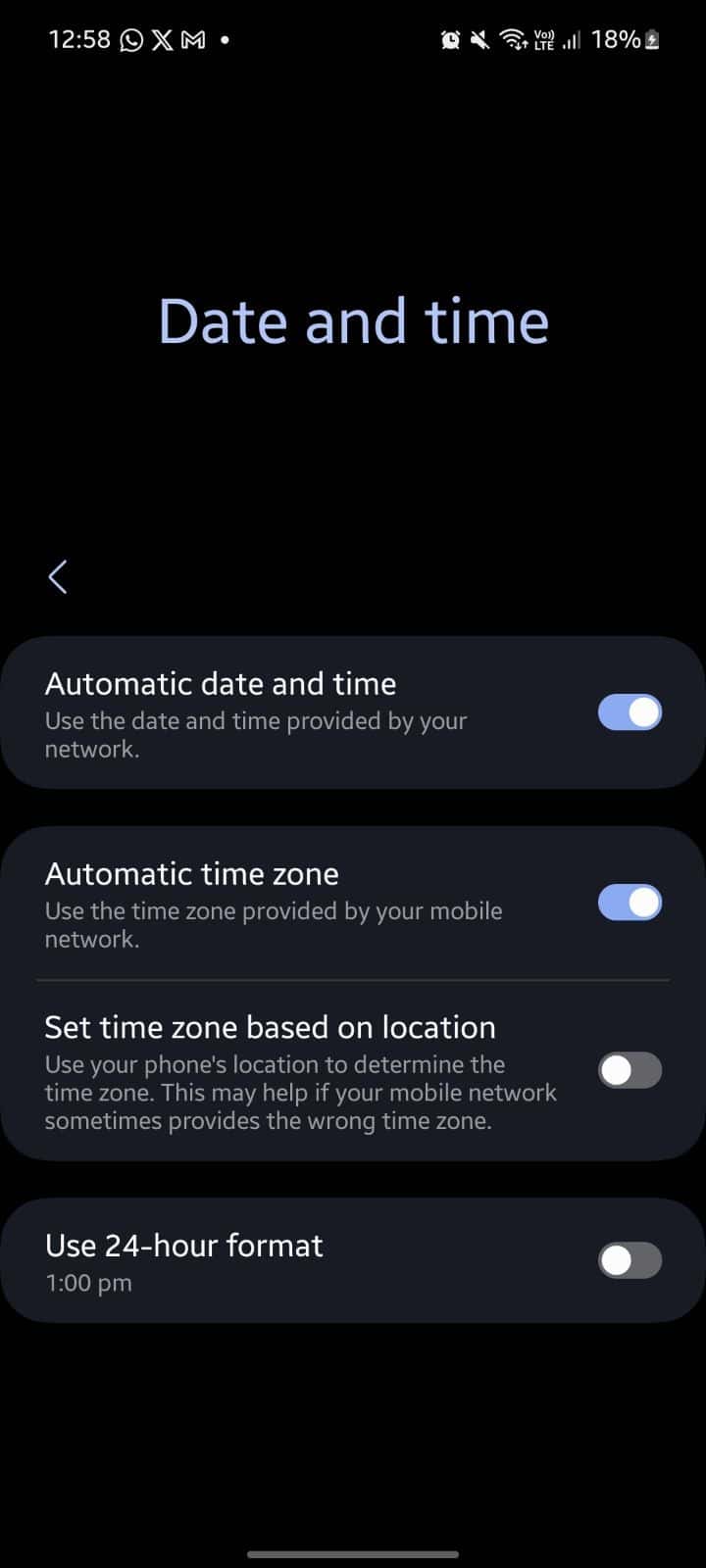
Task: Disable the Automatic time zone switch
Action: (x=630, y=903)
